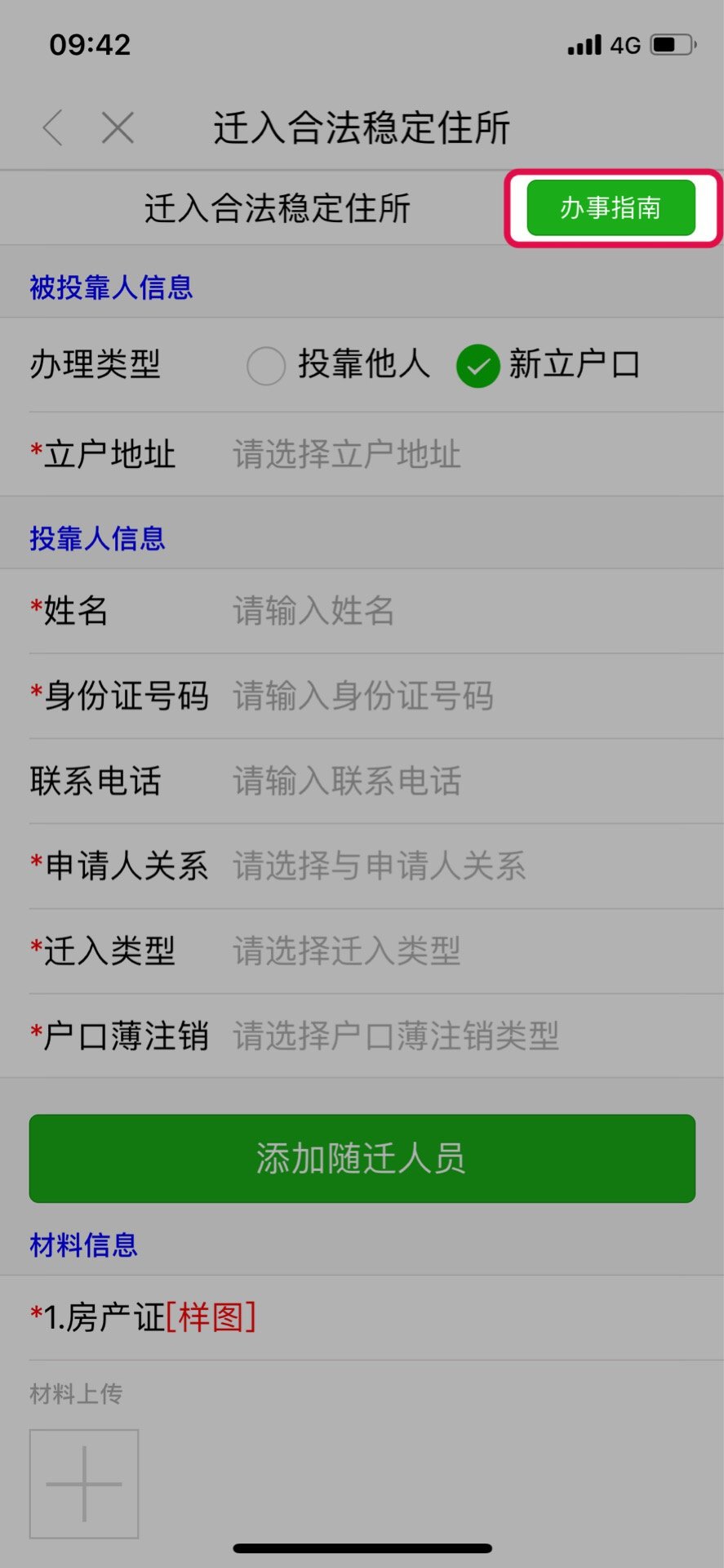Screen dimensions: 724x1568
Task: Go back using the back arrow
Action: click(53, 128)
